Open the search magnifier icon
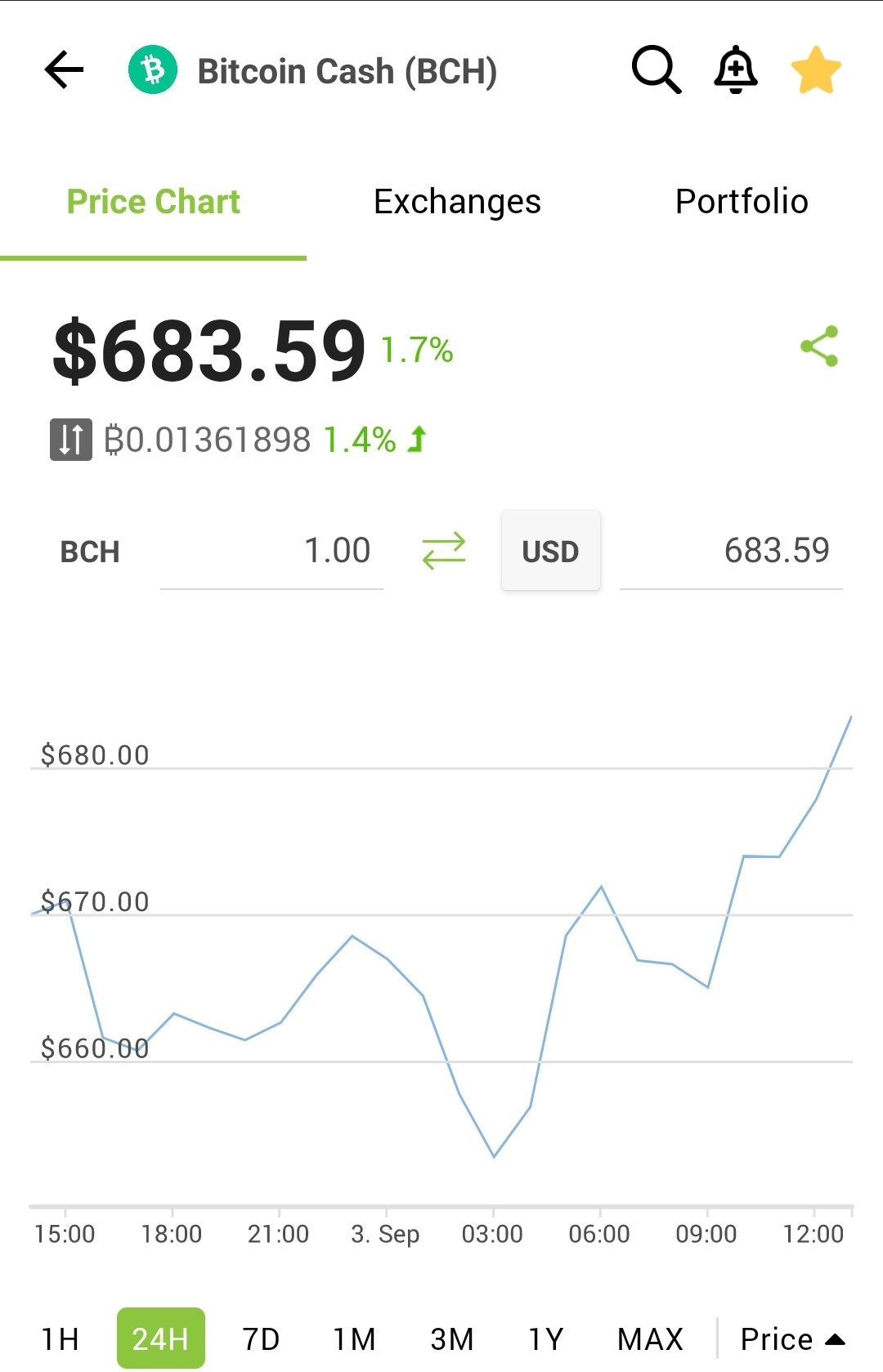The image size is (883, 1372). pyautogui.click(x=657, y=69)
